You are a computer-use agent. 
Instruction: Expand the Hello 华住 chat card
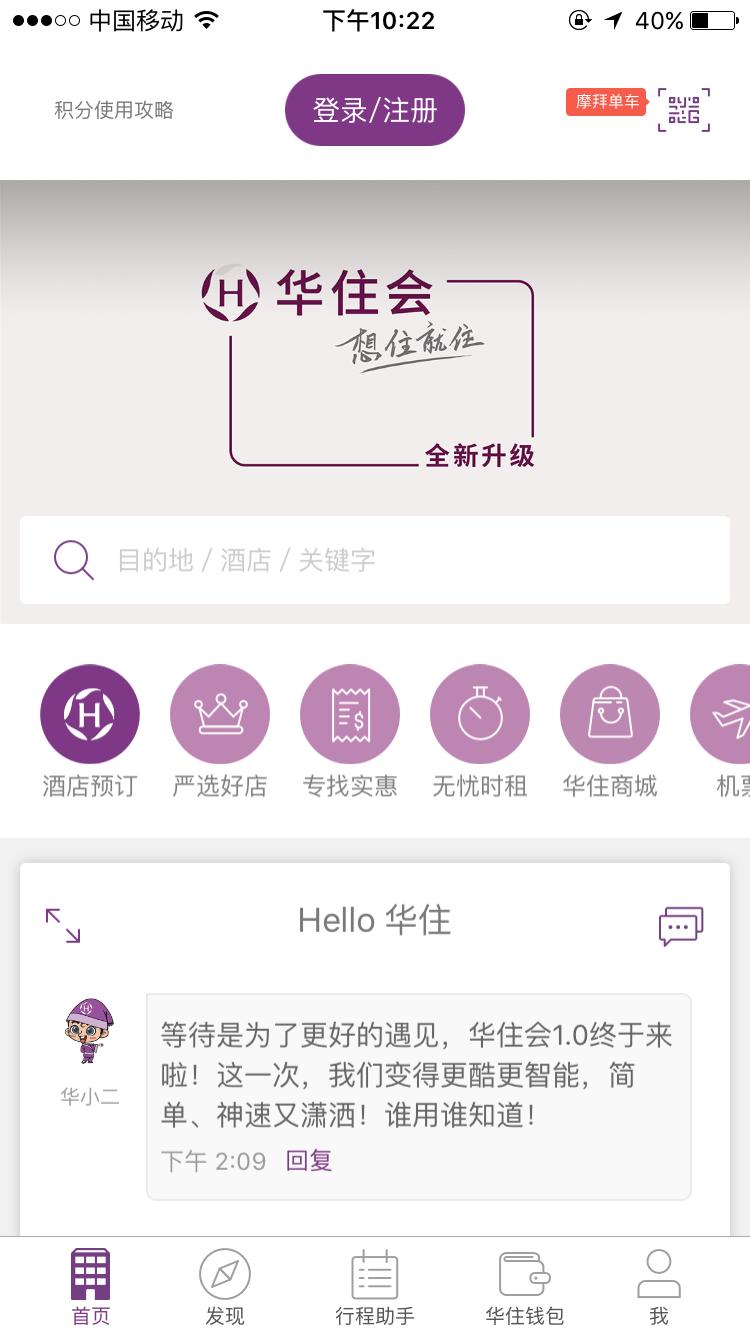(63, 925)
